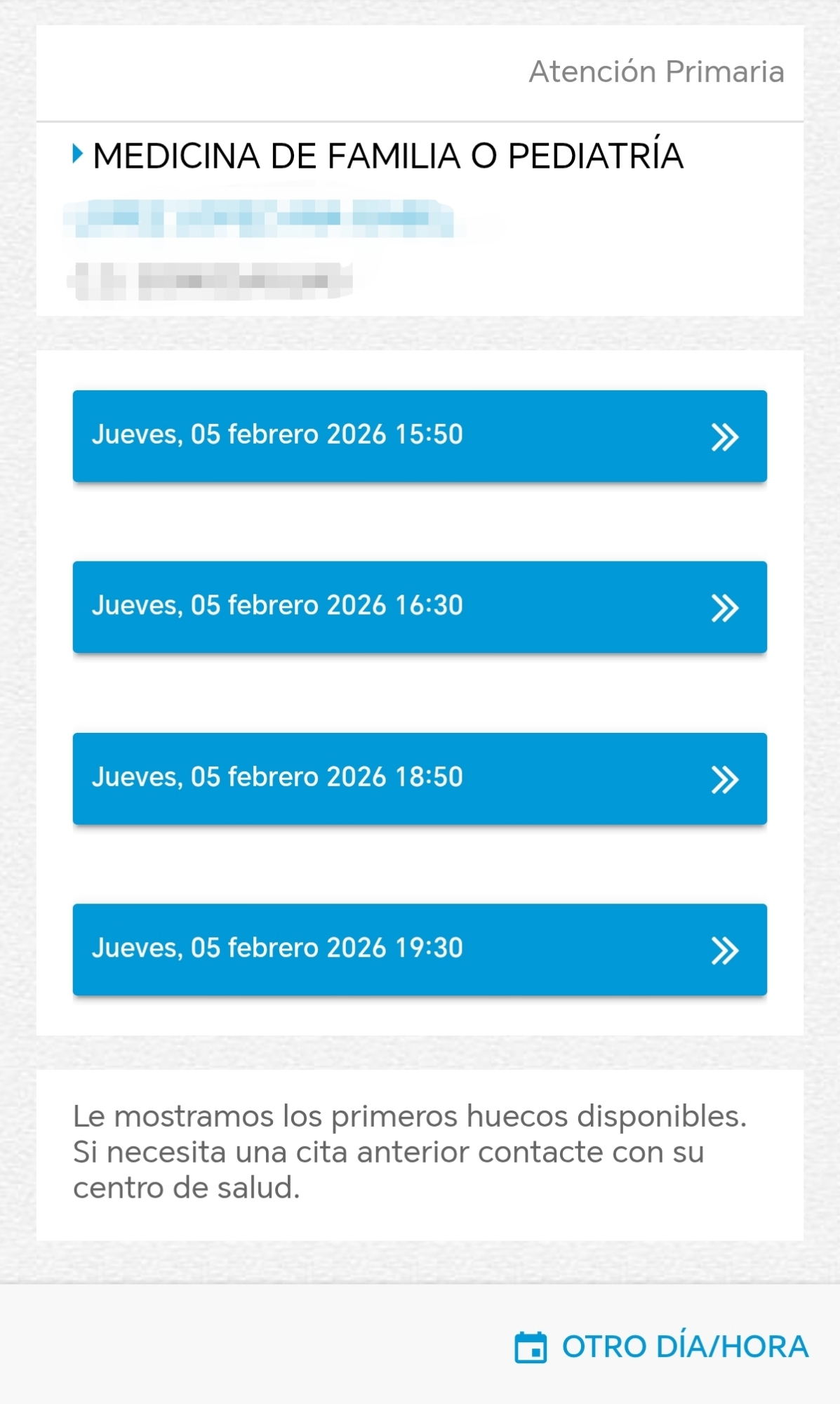
Task: Book the 16:30 appointment on 05 febrero
Action: 419,607
